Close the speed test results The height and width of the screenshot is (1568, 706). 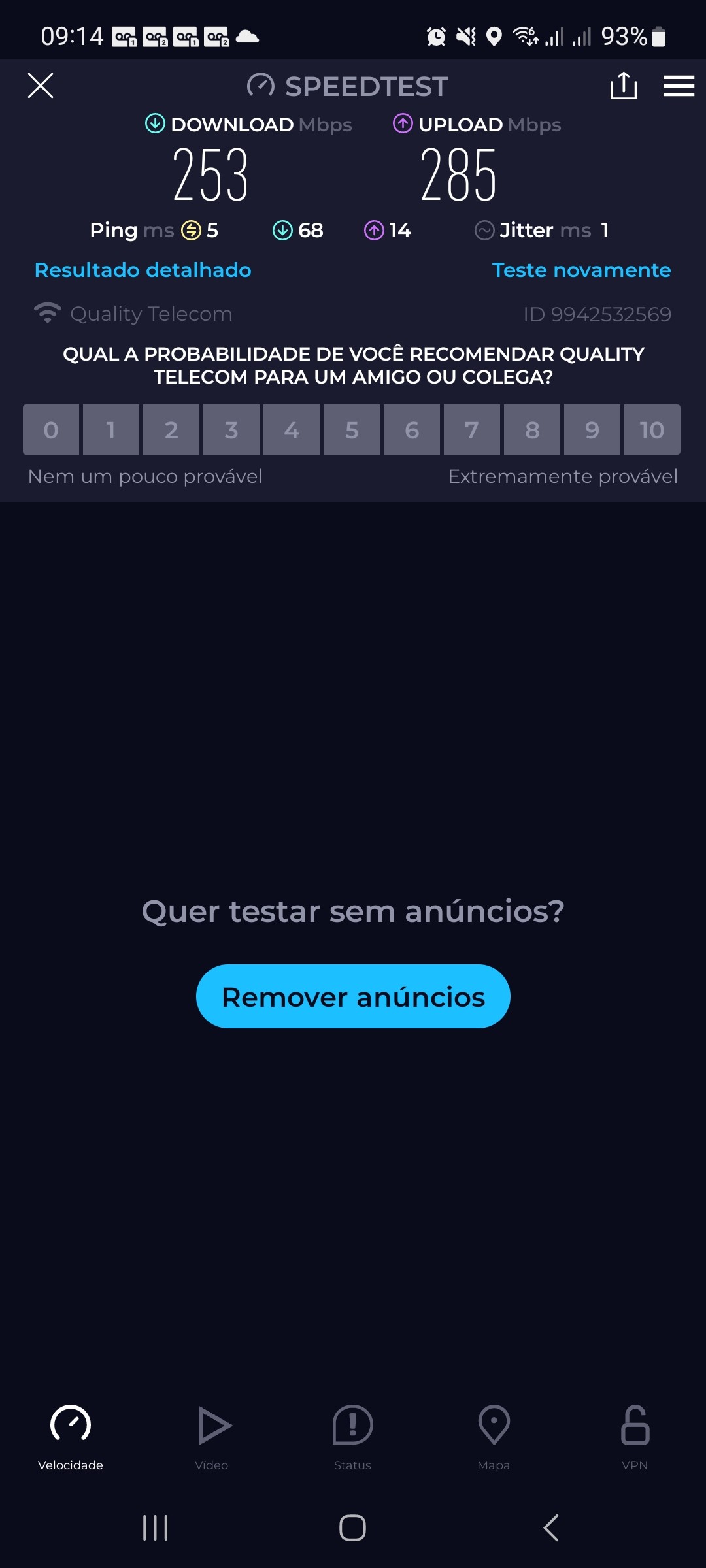(x=41, y=86)
